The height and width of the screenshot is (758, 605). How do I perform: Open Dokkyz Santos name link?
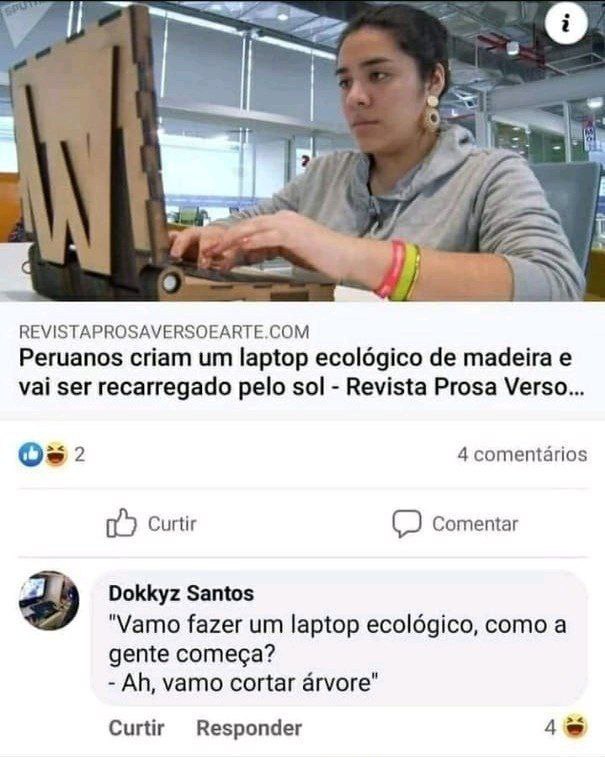(181, 593)
